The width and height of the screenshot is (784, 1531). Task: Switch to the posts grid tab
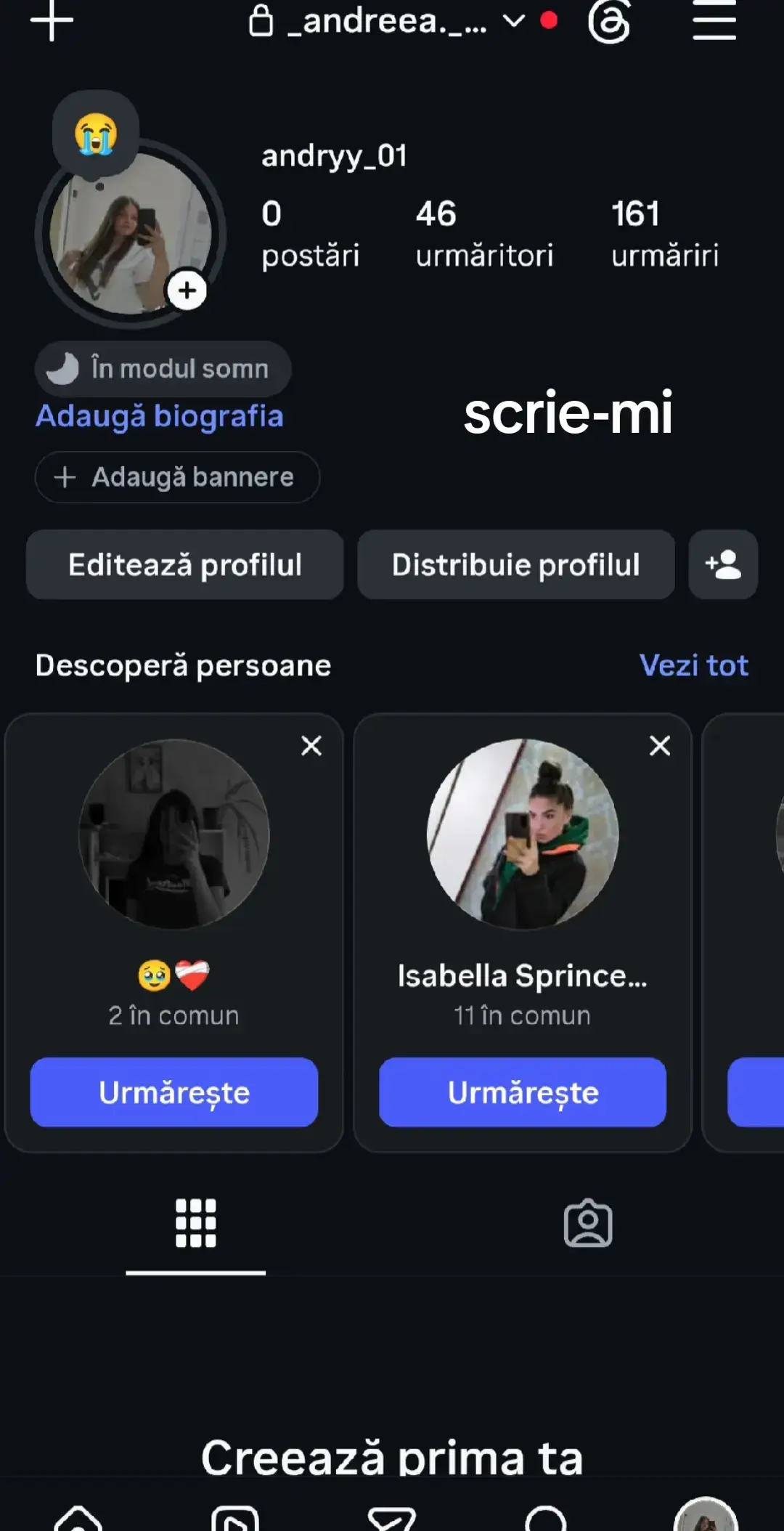tap(196, 1223)
